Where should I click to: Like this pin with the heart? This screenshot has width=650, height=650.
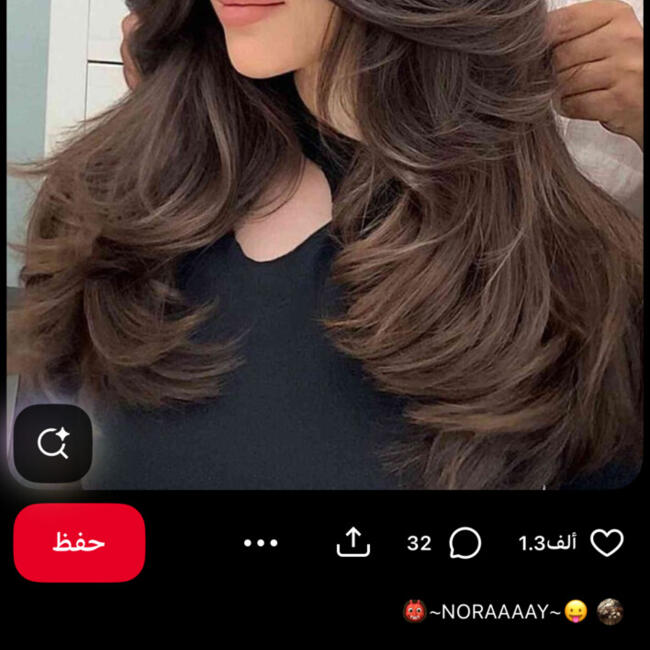pos(606,543)
